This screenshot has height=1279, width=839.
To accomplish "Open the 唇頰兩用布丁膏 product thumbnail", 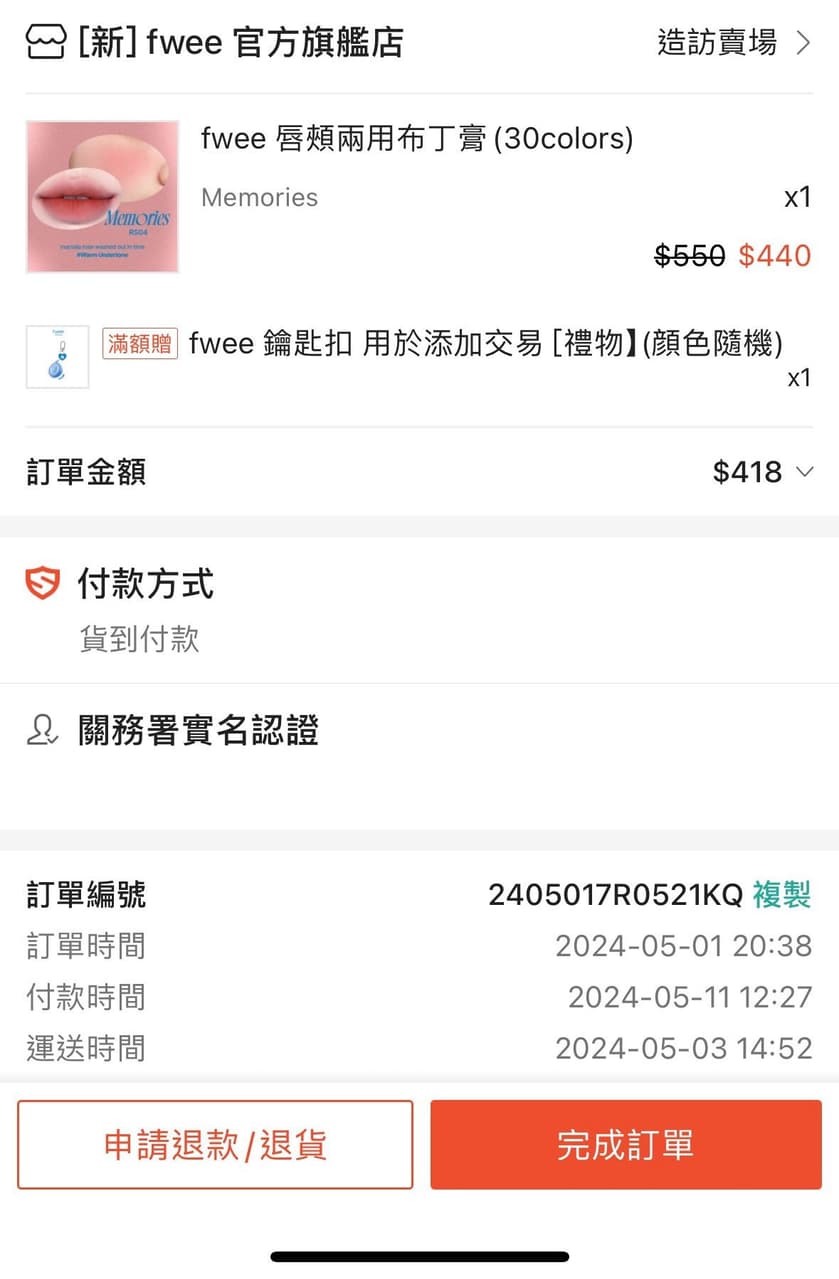I will click(x=101, y=196).
